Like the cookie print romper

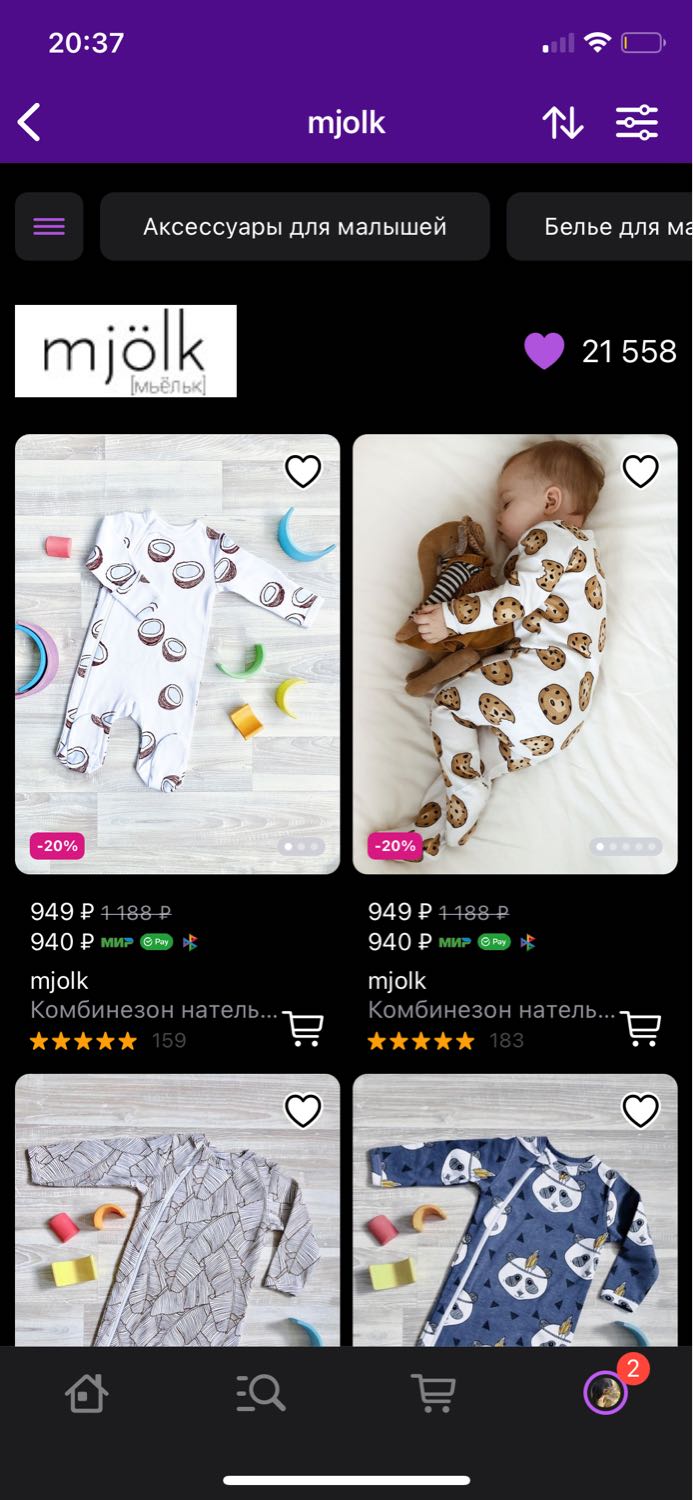[641, 471]
